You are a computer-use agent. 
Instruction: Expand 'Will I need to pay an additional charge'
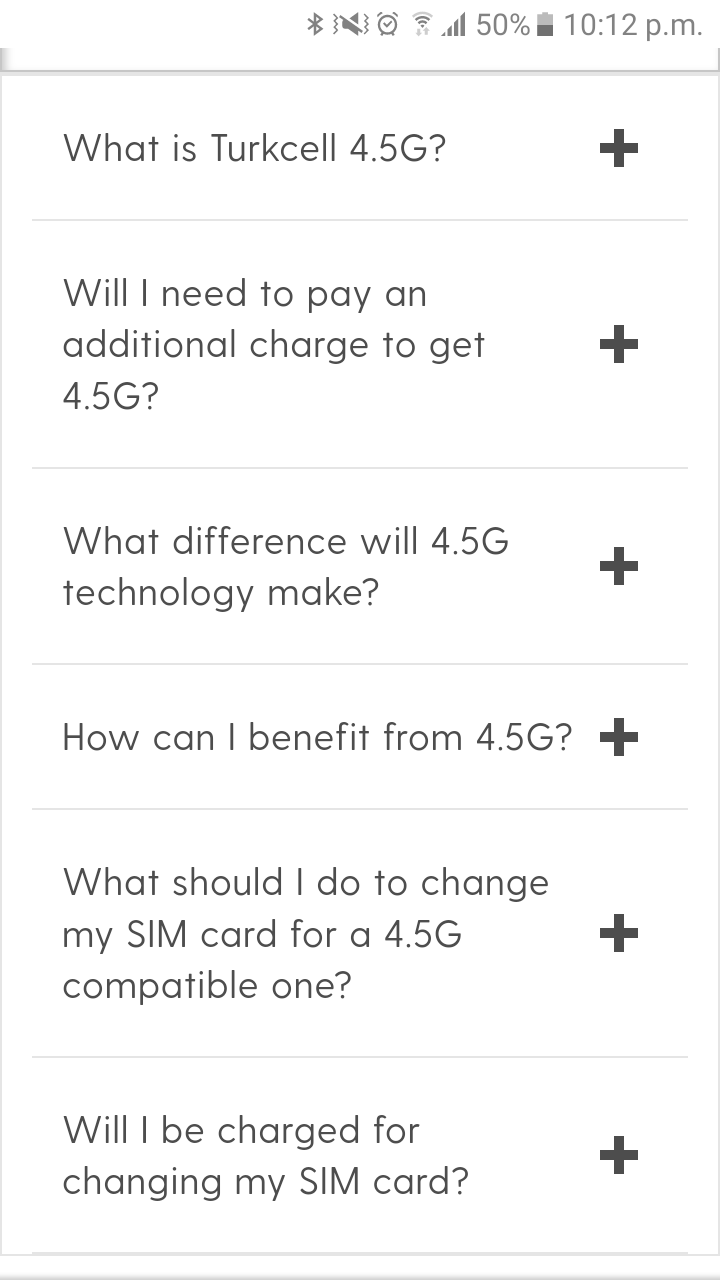pyautogui.click(x=618, y=345)
